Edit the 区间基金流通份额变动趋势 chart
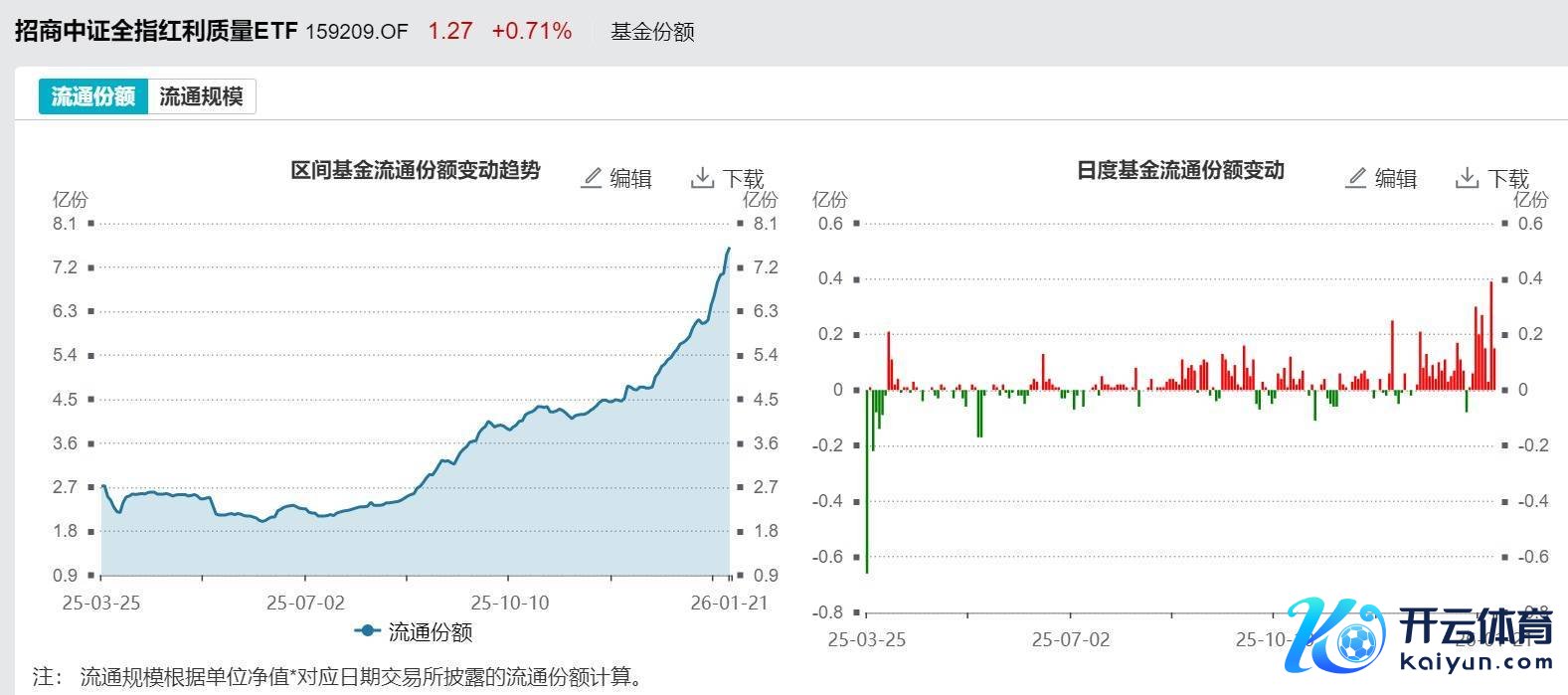The width and height of the screenshot is (1568, 695). click(x=617, y=178)
